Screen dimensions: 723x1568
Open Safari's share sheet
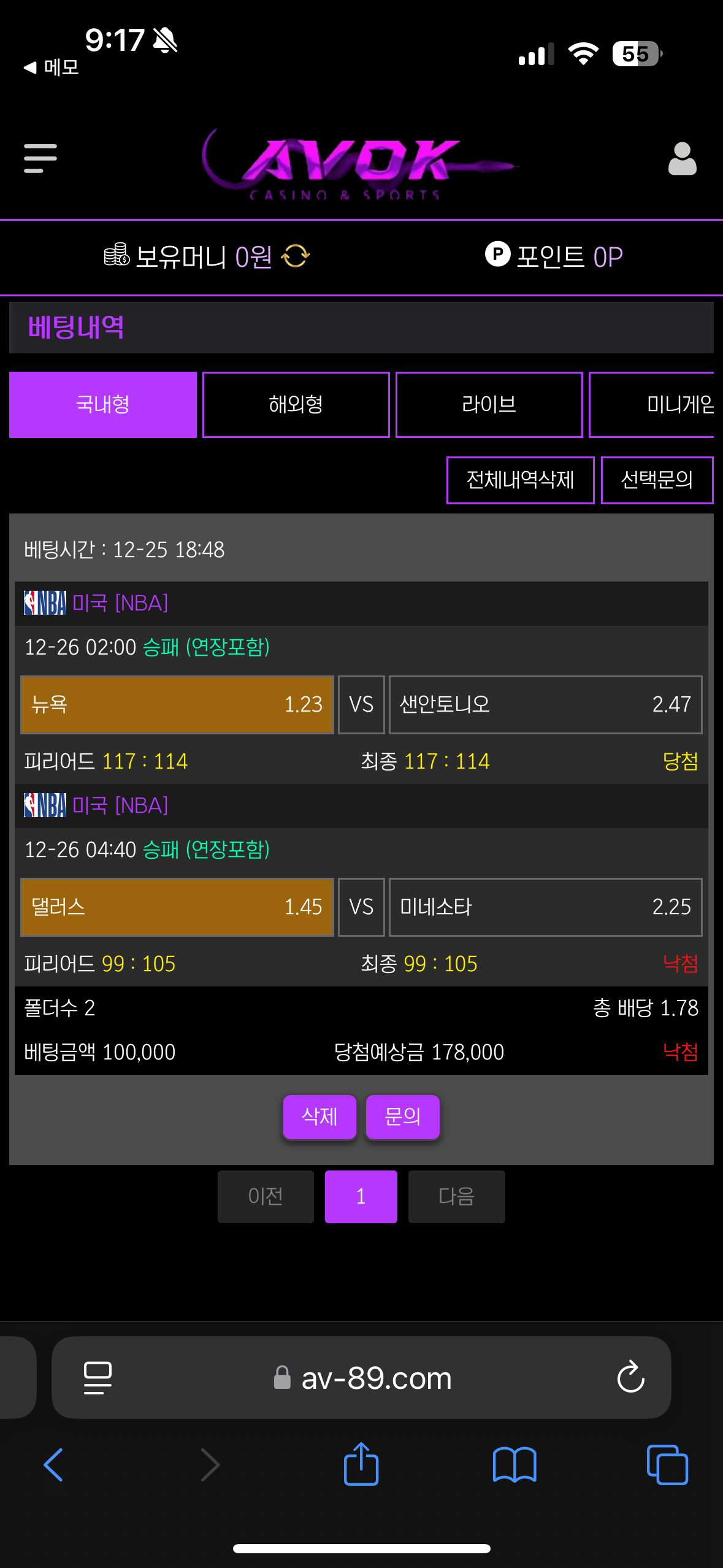pyautogui.click(x=361, y=1464)
